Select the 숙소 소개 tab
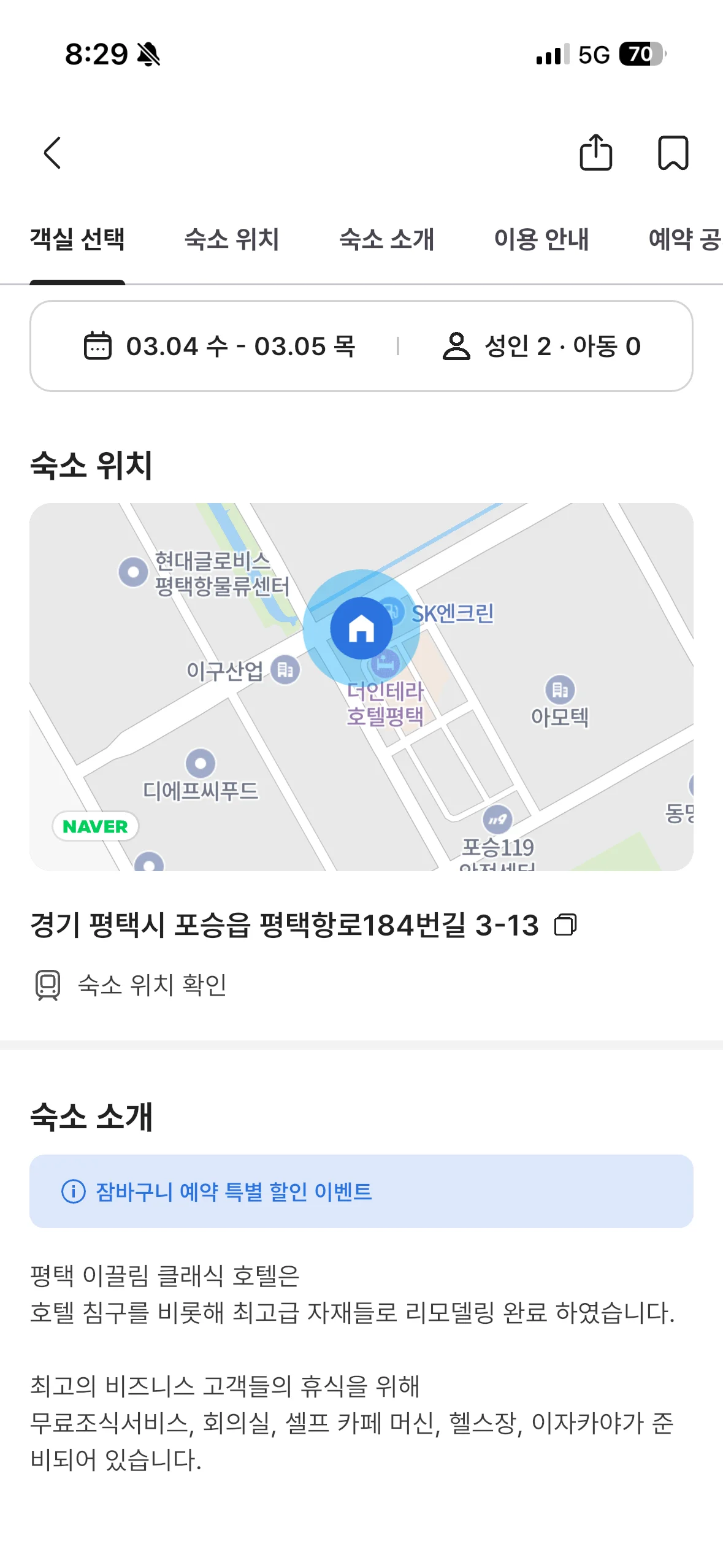The image size is (723, 1568). pyautogui.click(x=386, y=240)
